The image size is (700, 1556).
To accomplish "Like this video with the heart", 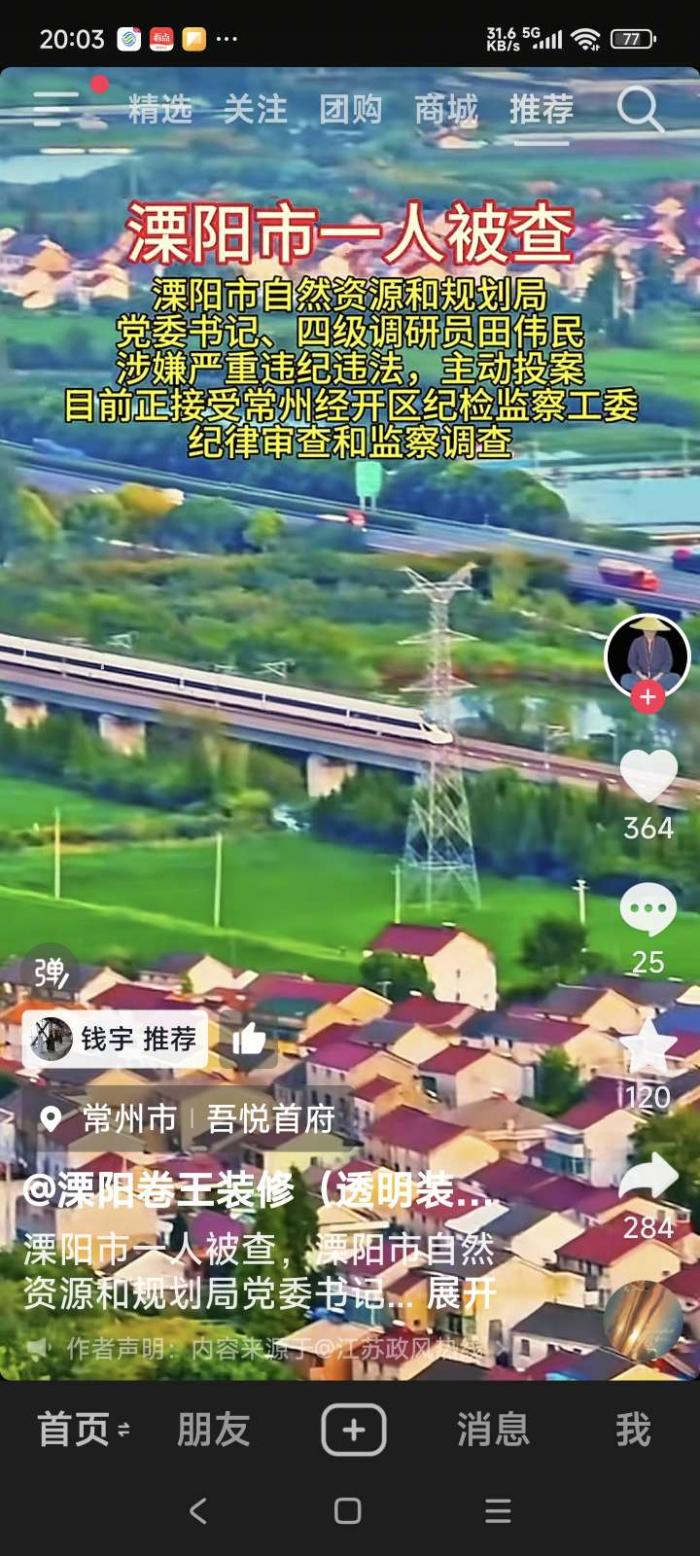I will 648,776.
